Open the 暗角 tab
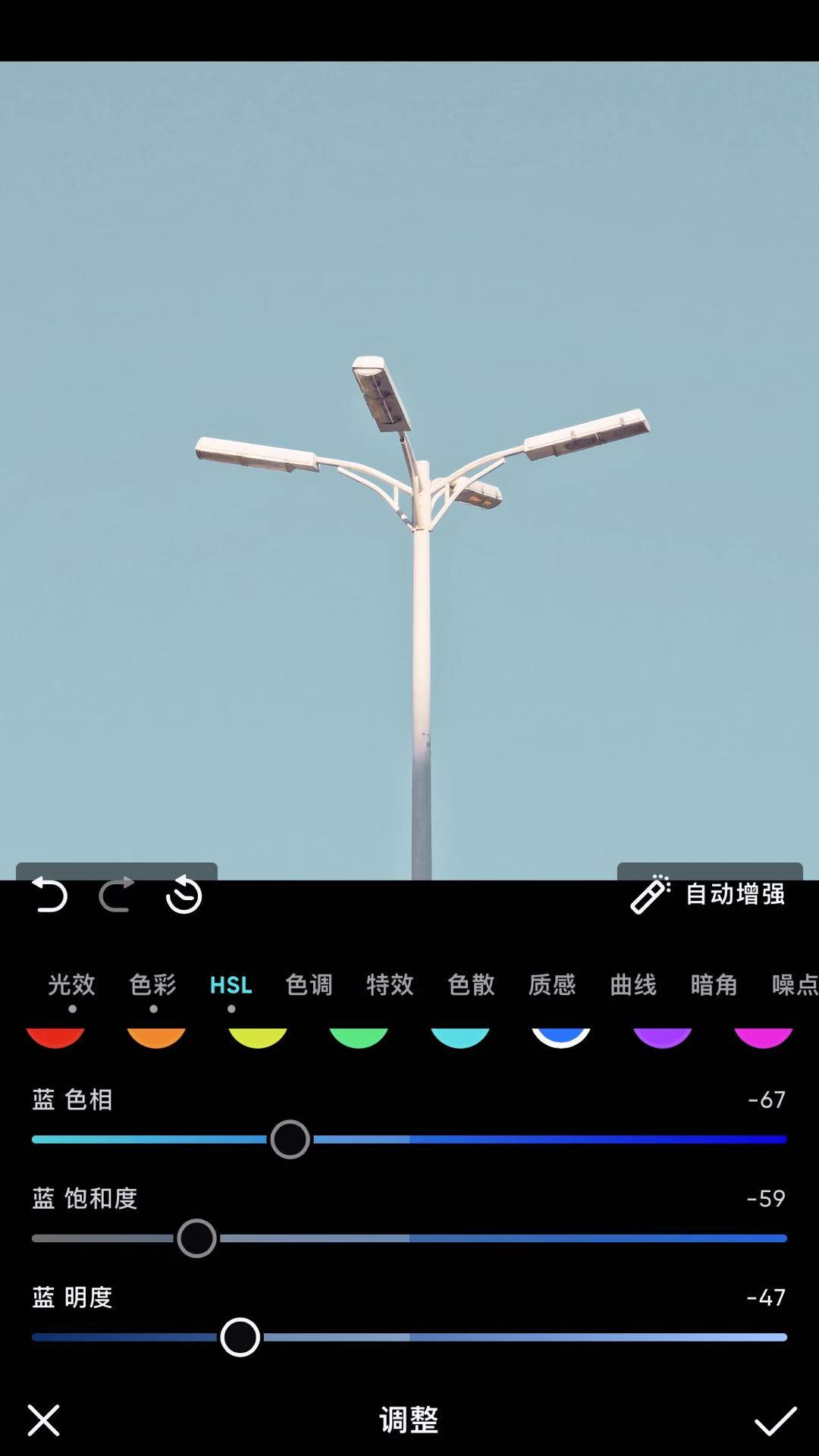This screenshot has width=819, height=1456. click(x=714, y=984)
